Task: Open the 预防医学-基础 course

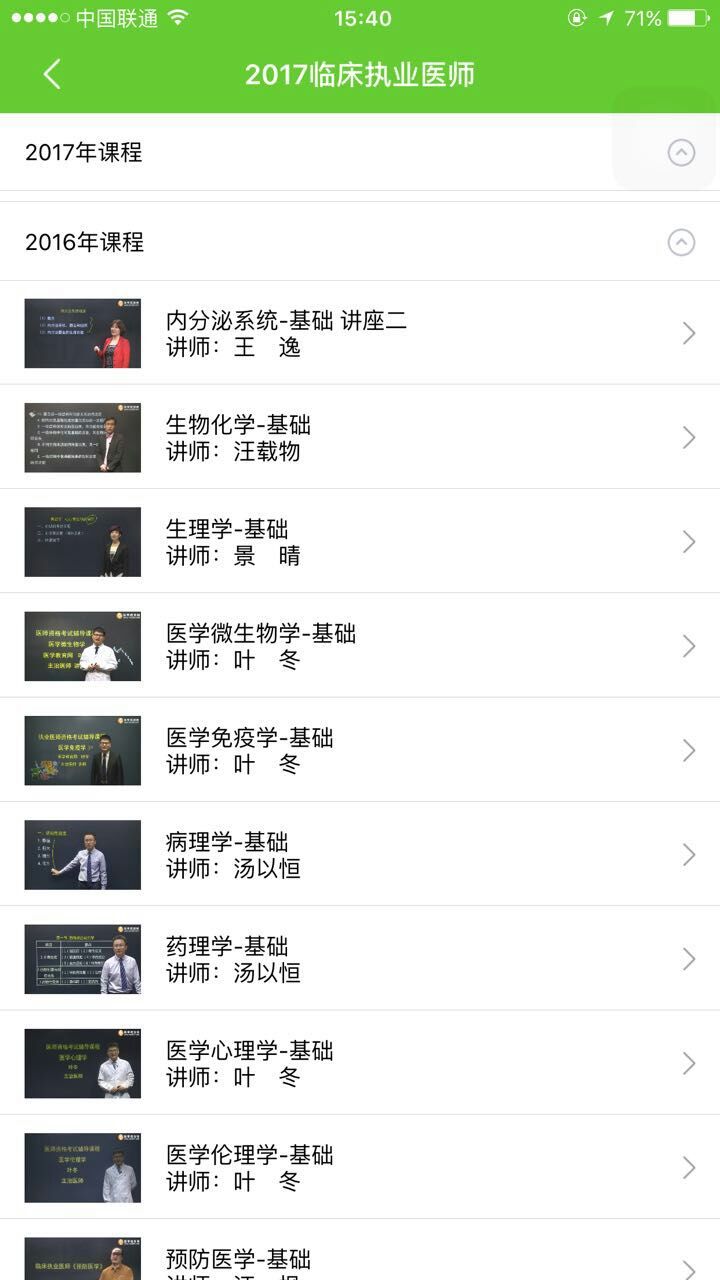Action: [360, 1259]
